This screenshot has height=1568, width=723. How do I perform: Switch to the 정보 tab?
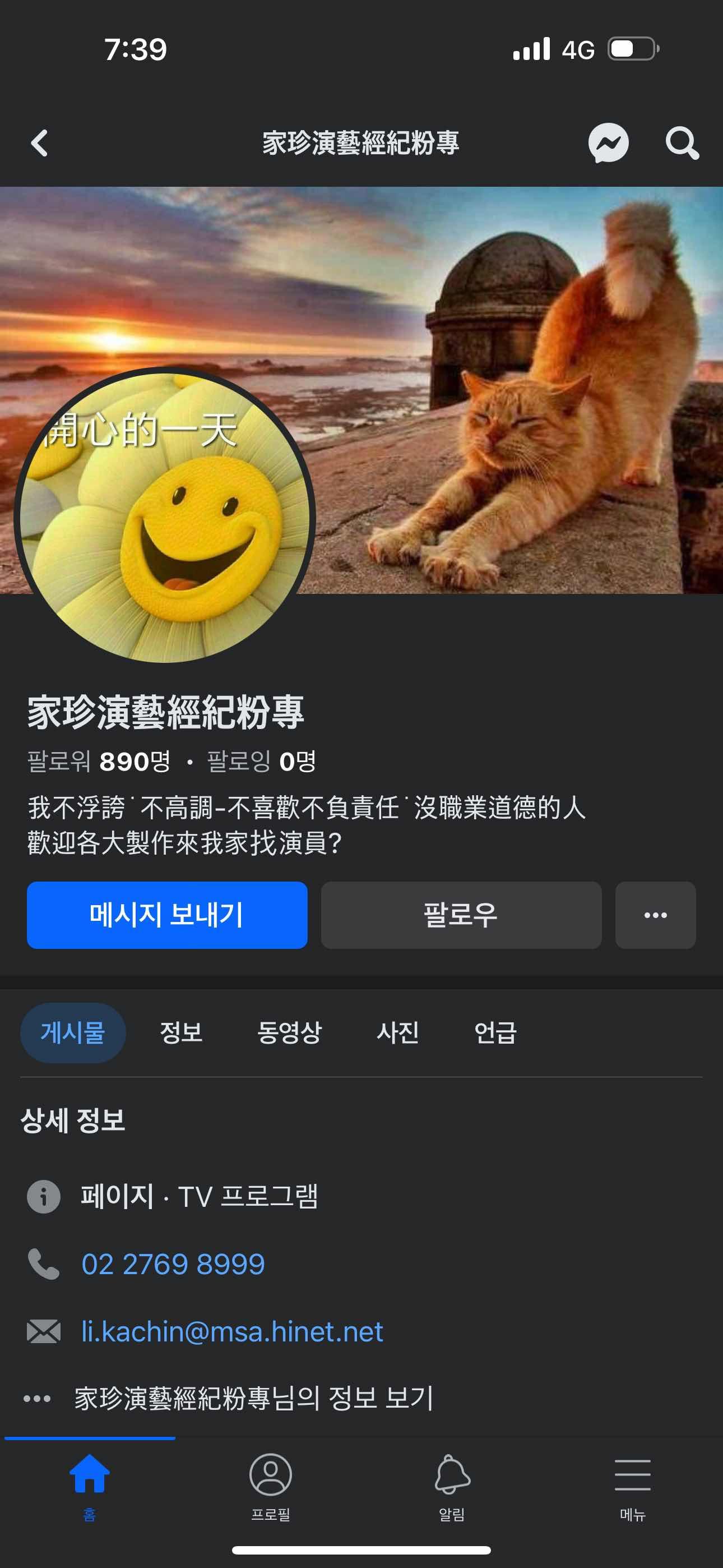pyautogui.click(x=180, y=1033)
